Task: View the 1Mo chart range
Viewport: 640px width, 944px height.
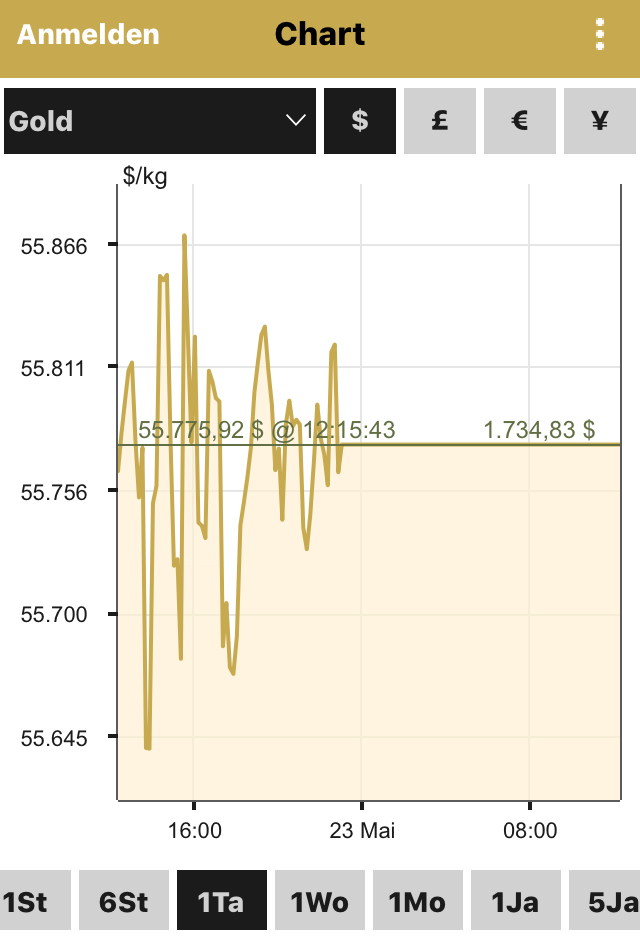Action: tap(418, 901)
